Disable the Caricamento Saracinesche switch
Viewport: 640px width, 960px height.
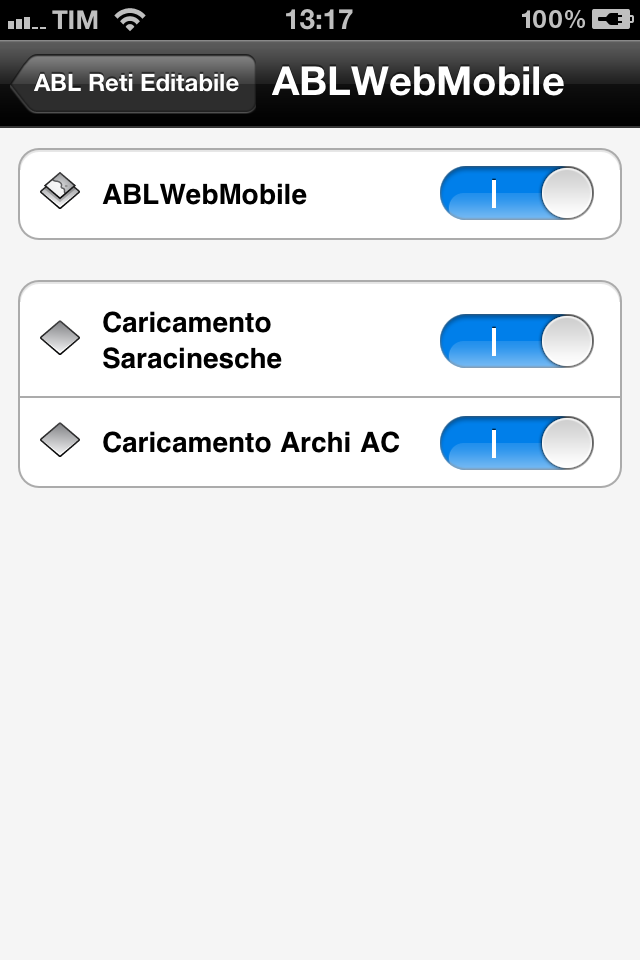tap(516, 341)
